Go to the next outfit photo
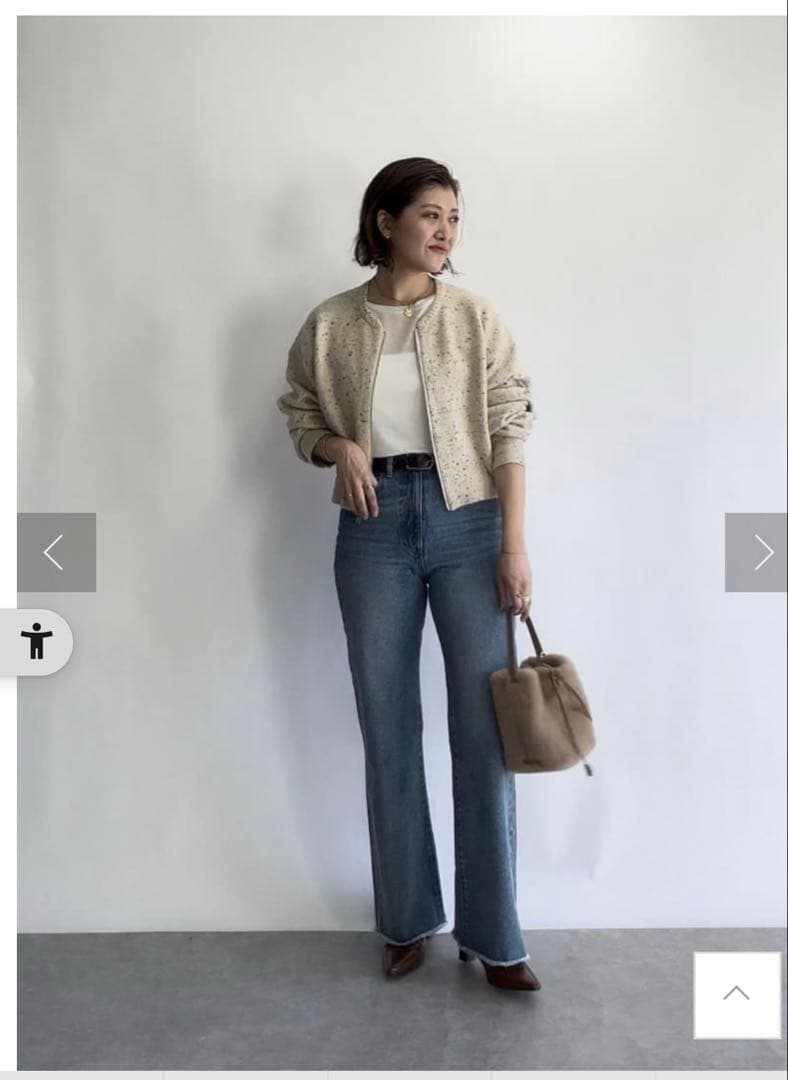Image resolution: width=788 pixels, height=1080 pixels. coord(757,552)
